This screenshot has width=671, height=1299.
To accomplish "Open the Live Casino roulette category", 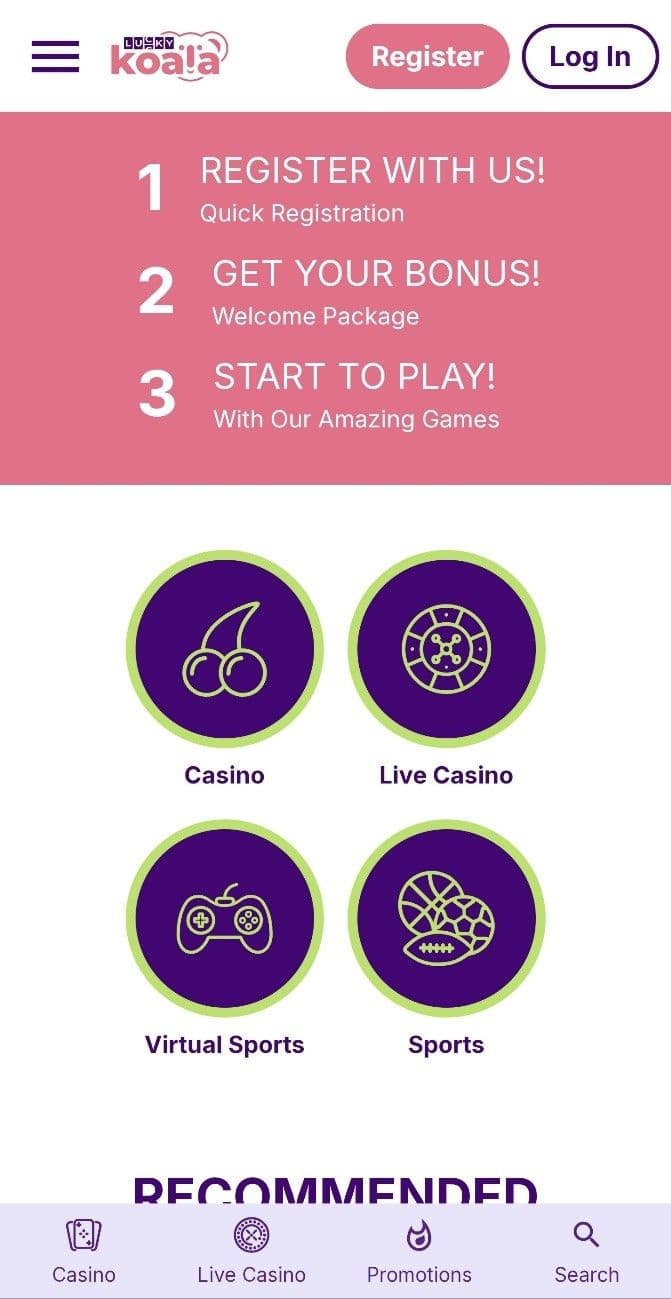I will [446, 649].
